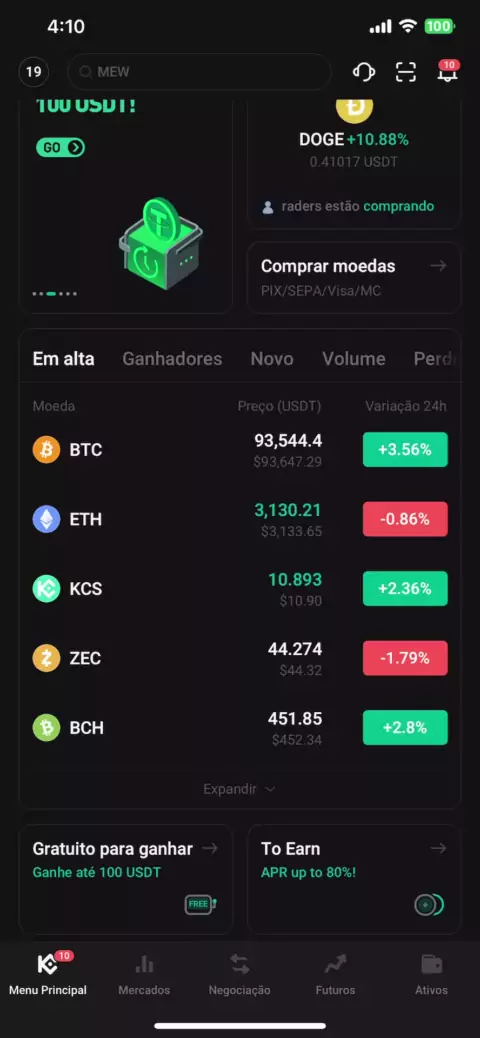The width and height of the screenshot is (480, 1038).
Task: Open the profile avatar labeled 19
Action: pos(34,71)
